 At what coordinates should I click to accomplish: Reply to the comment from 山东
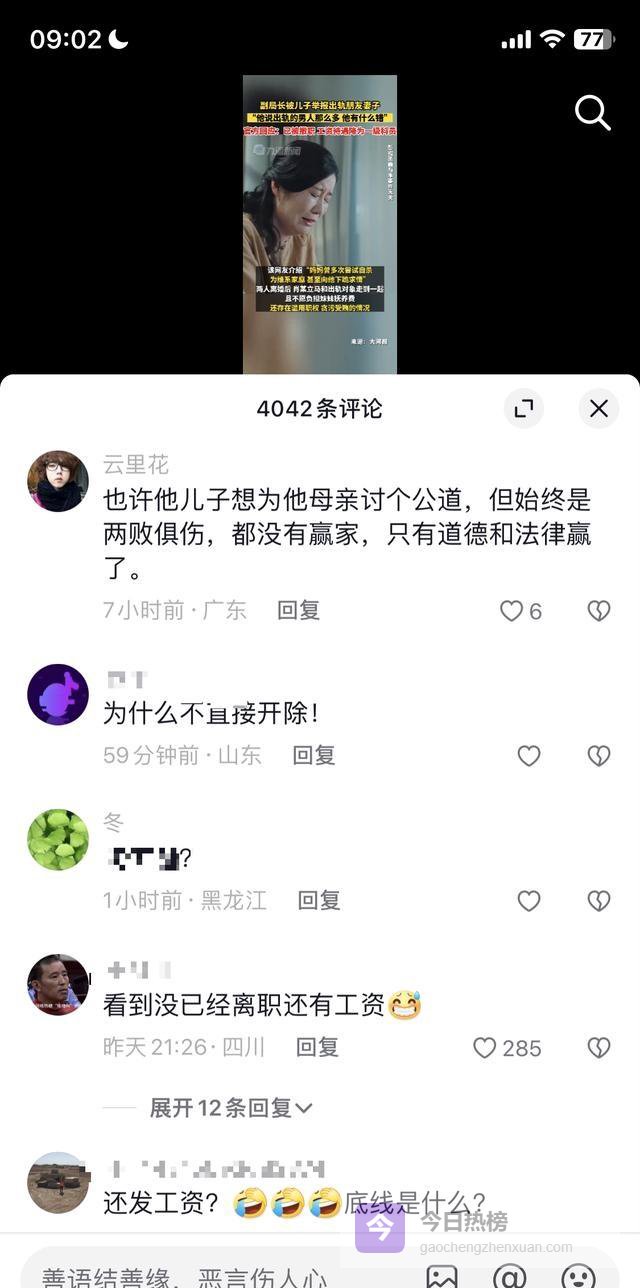pyautogui.click(x=313, y=755)
